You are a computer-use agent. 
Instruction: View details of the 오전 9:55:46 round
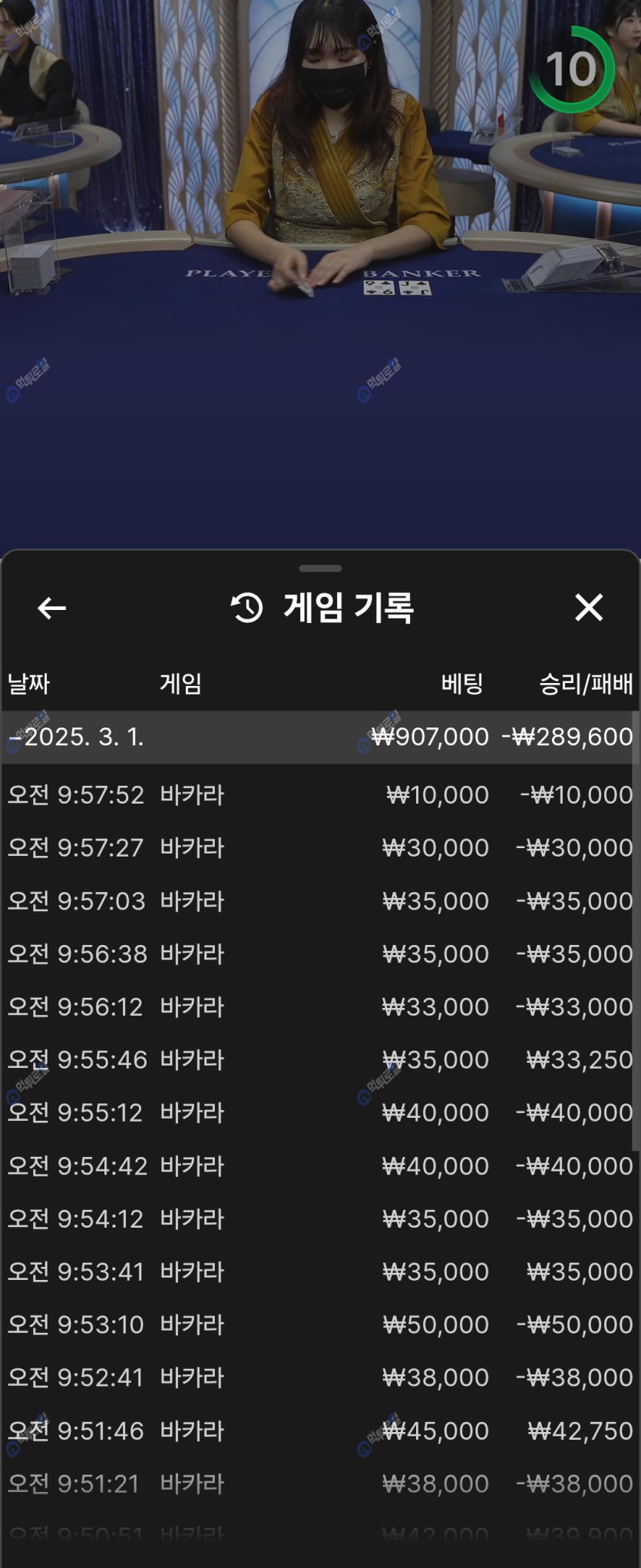click(320, 1059)
